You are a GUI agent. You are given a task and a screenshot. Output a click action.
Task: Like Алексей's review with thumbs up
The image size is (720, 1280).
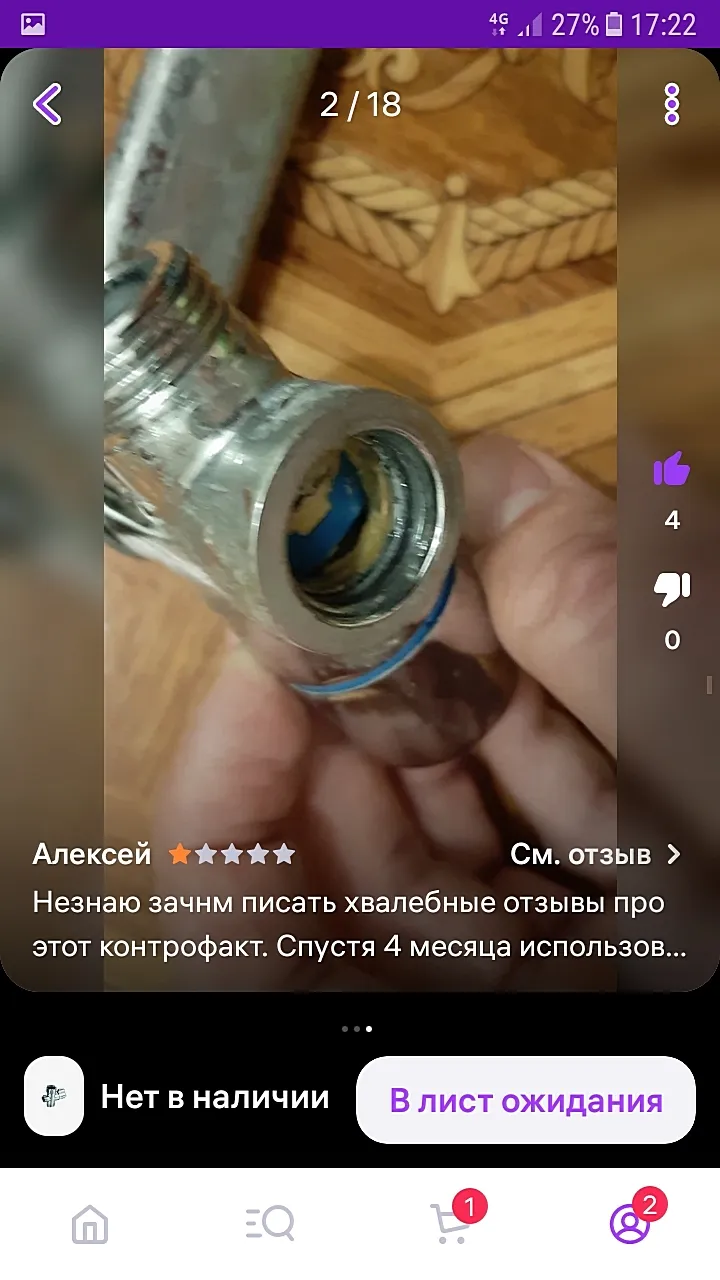(x=671, y=469)
